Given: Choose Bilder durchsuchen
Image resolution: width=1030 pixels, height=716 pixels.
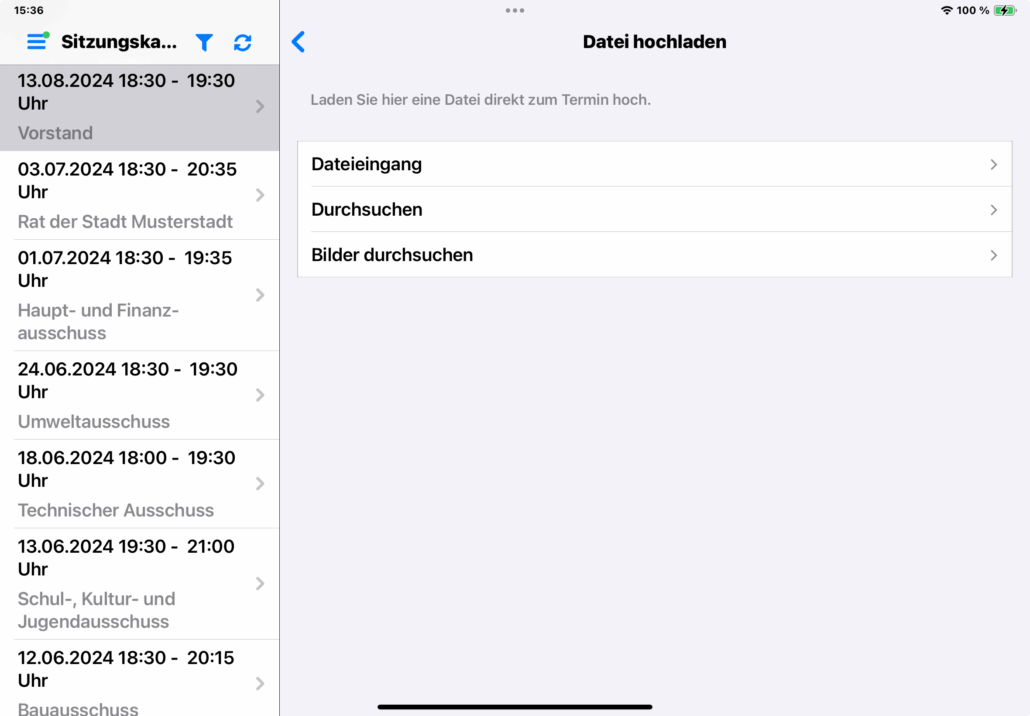Looking at the screenshot, I should pyautogui.click(x=654, y=255).
